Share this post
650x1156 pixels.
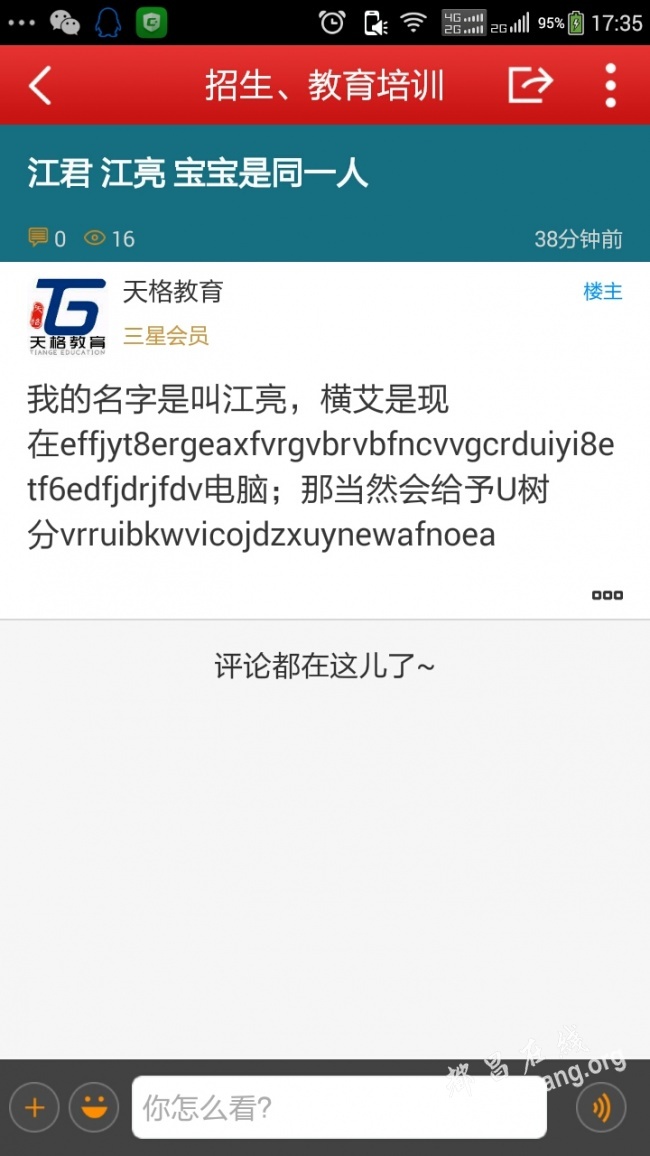tap(529, 85)
